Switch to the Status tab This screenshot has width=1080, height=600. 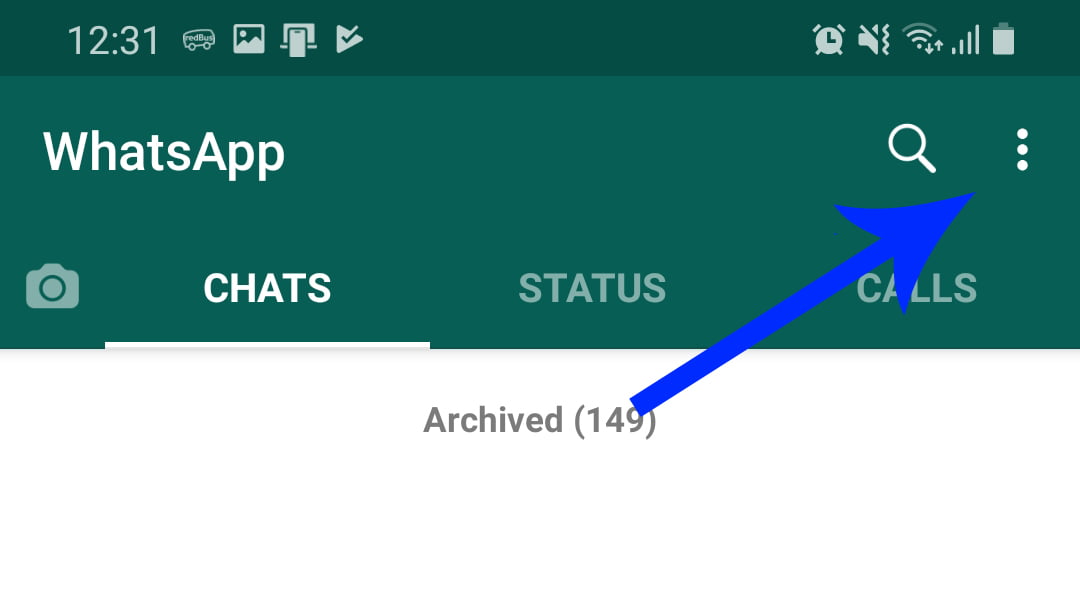click(x=592, y=289)
